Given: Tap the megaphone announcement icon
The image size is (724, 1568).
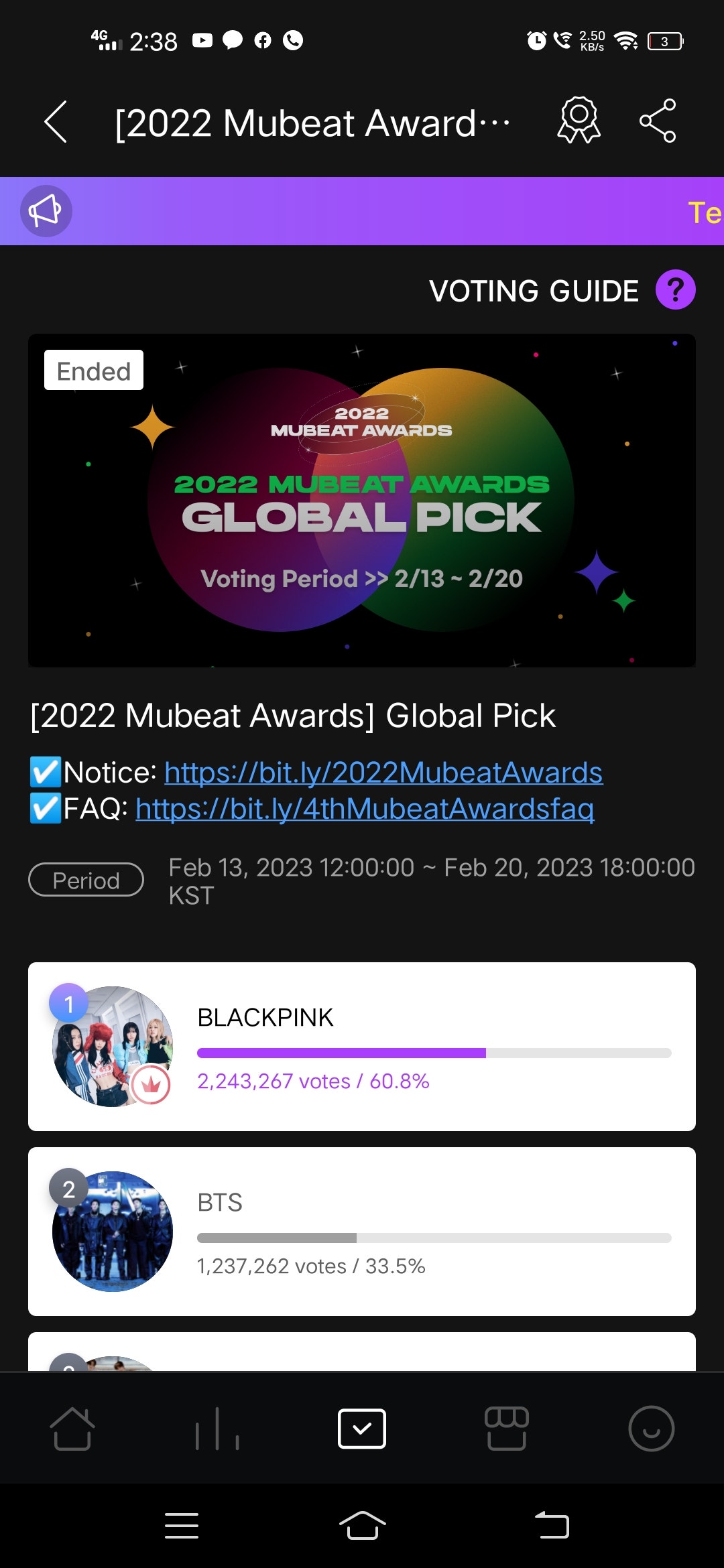Looking at the screenshot, I should pyautogui.click(x=46, y=210).
